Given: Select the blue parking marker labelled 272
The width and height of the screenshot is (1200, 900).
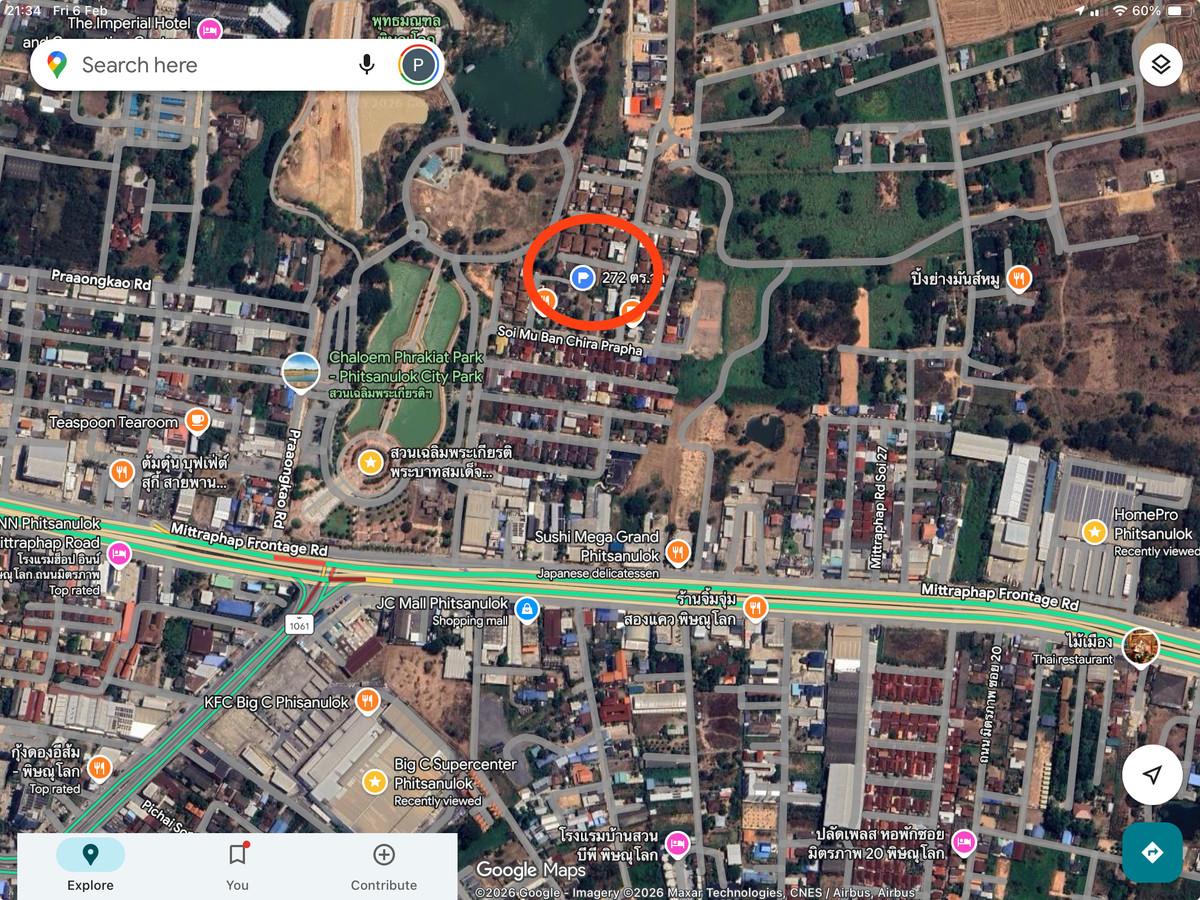Looking at the screenshot, I should pyautogui.click(x=582, y=278).
